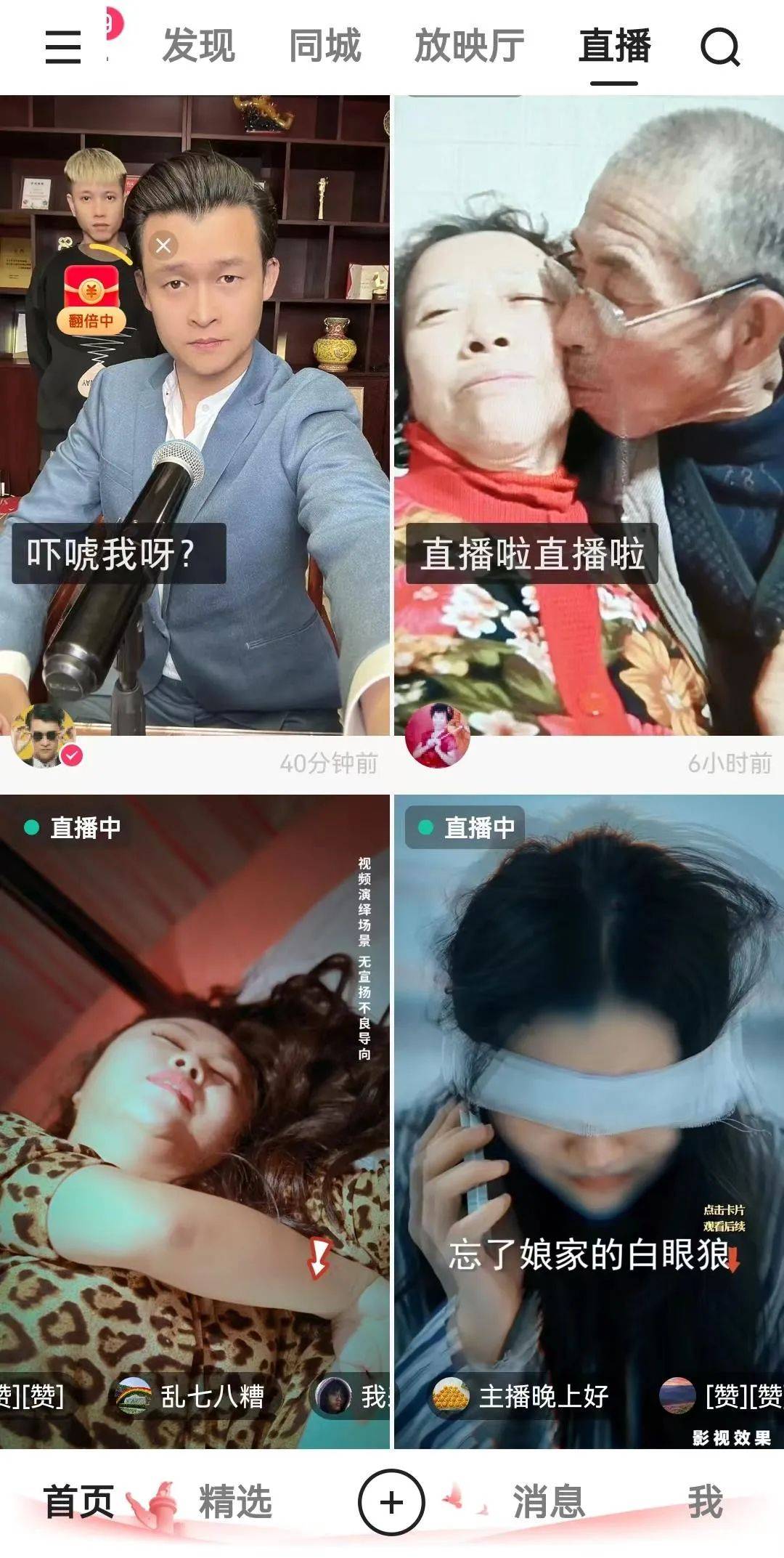Go to the 首页 bottom tab

pyautogui.click(x=78, y=1501)
